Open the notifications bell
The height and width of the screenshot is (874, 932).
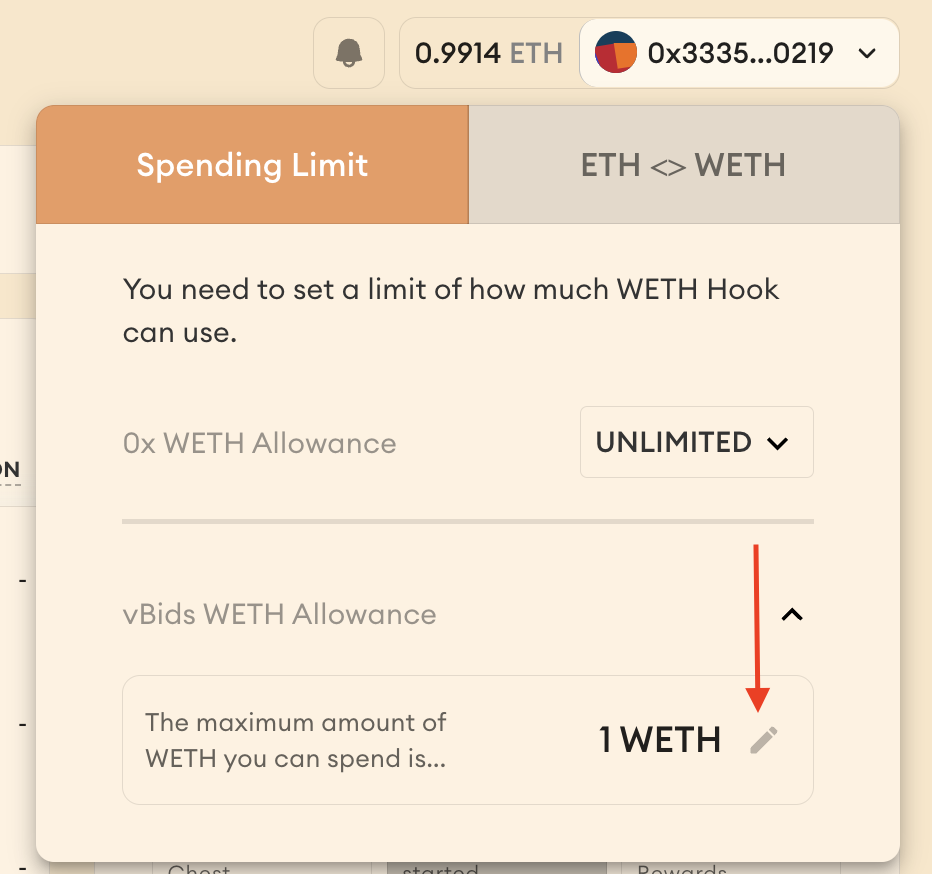click(349, 53)
